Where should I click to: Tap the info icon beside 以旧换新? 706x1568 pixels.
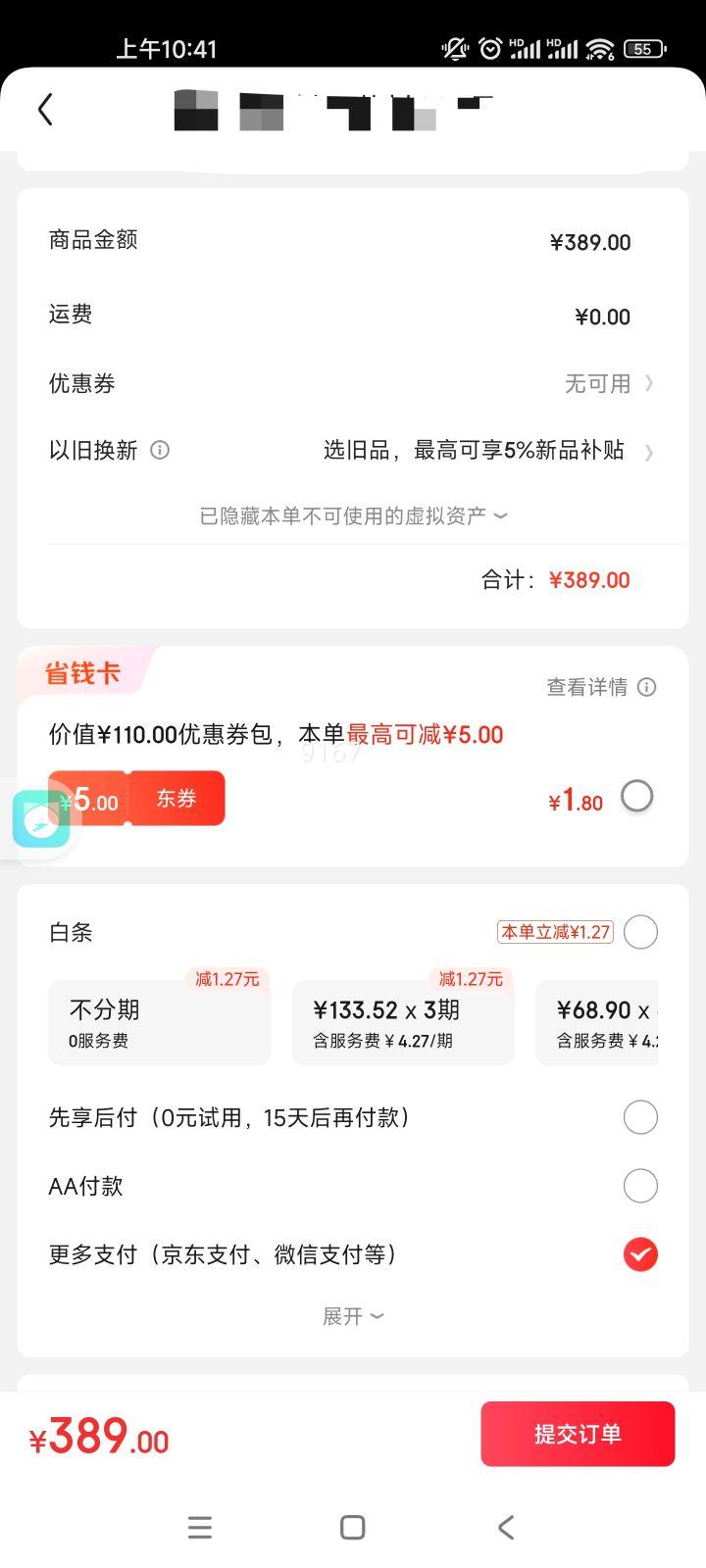click(x=160, y=450)
